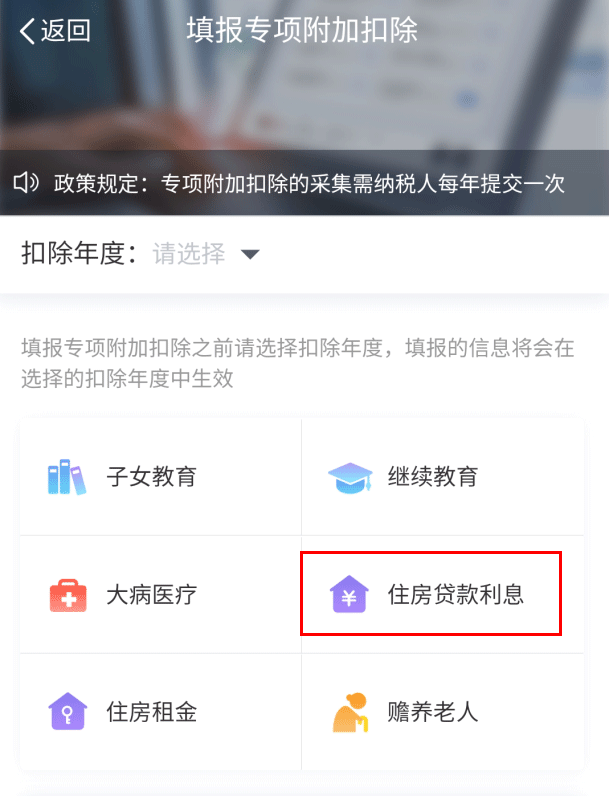Image resolution: width=609 pixels, height=796 pixels.
Task: Open the 继续教育 deduction option
Action: point(442,477)
